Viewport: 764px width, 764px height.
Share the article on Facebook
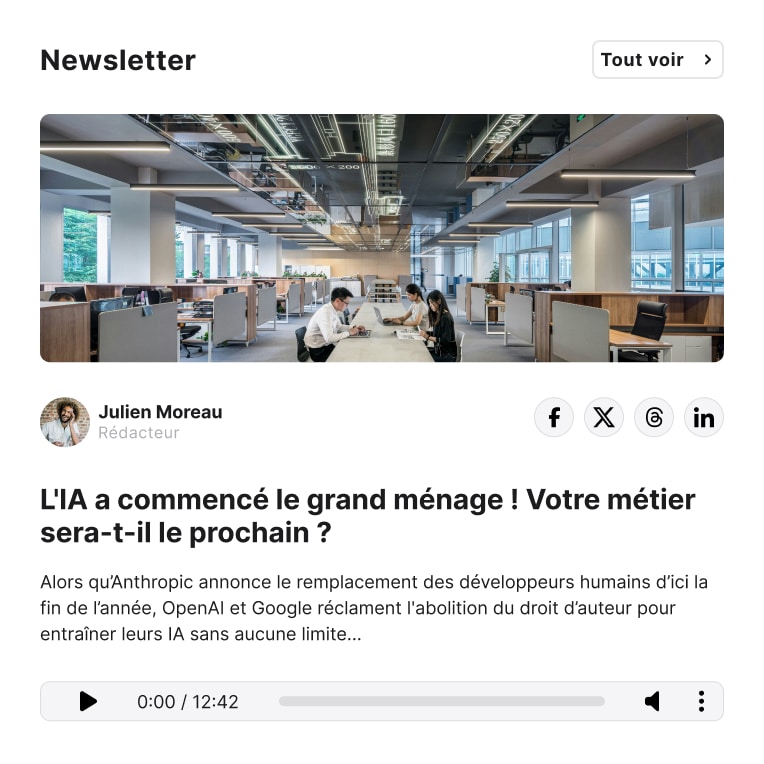point(554,417)
